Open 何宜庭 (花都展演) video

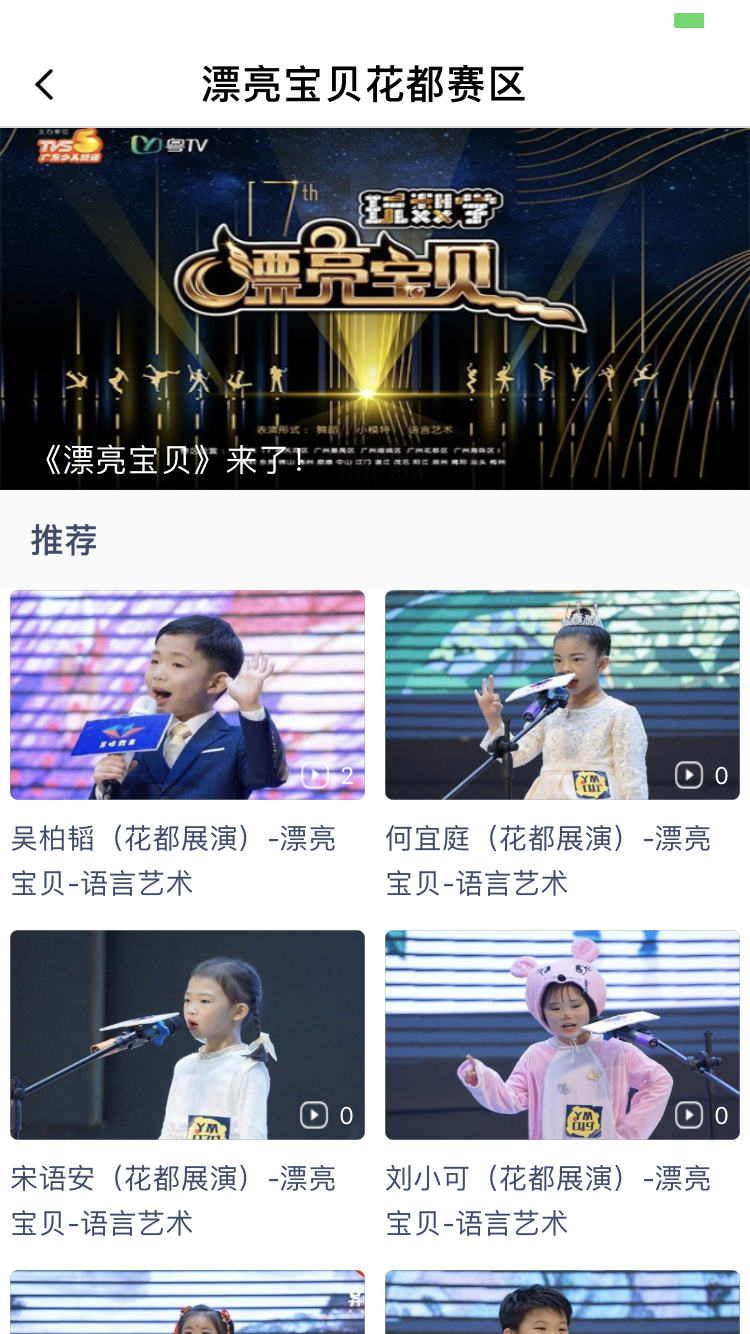562,695
